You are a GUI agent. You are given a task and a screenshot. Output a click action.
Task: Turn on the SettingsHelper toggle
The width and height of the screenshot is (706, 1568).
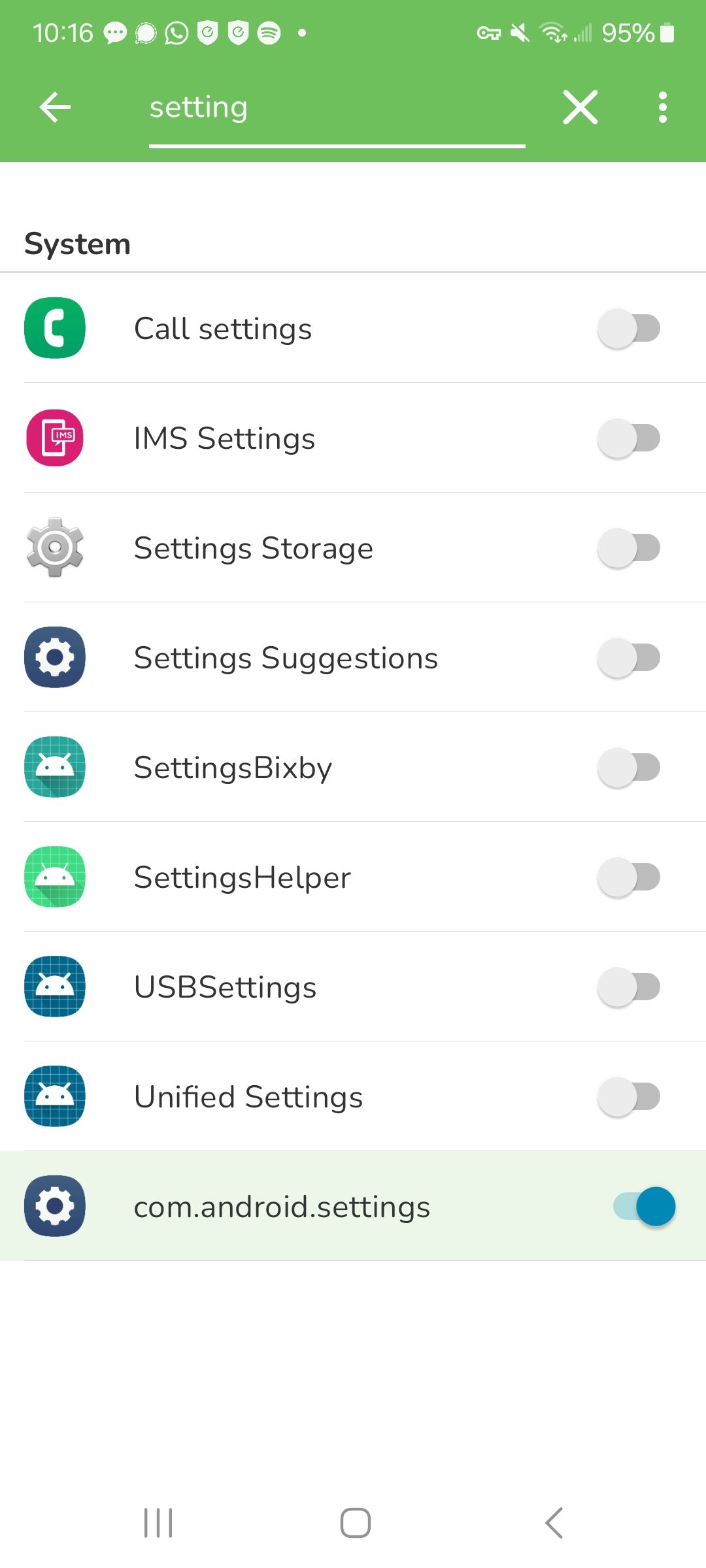pos(629,877)
